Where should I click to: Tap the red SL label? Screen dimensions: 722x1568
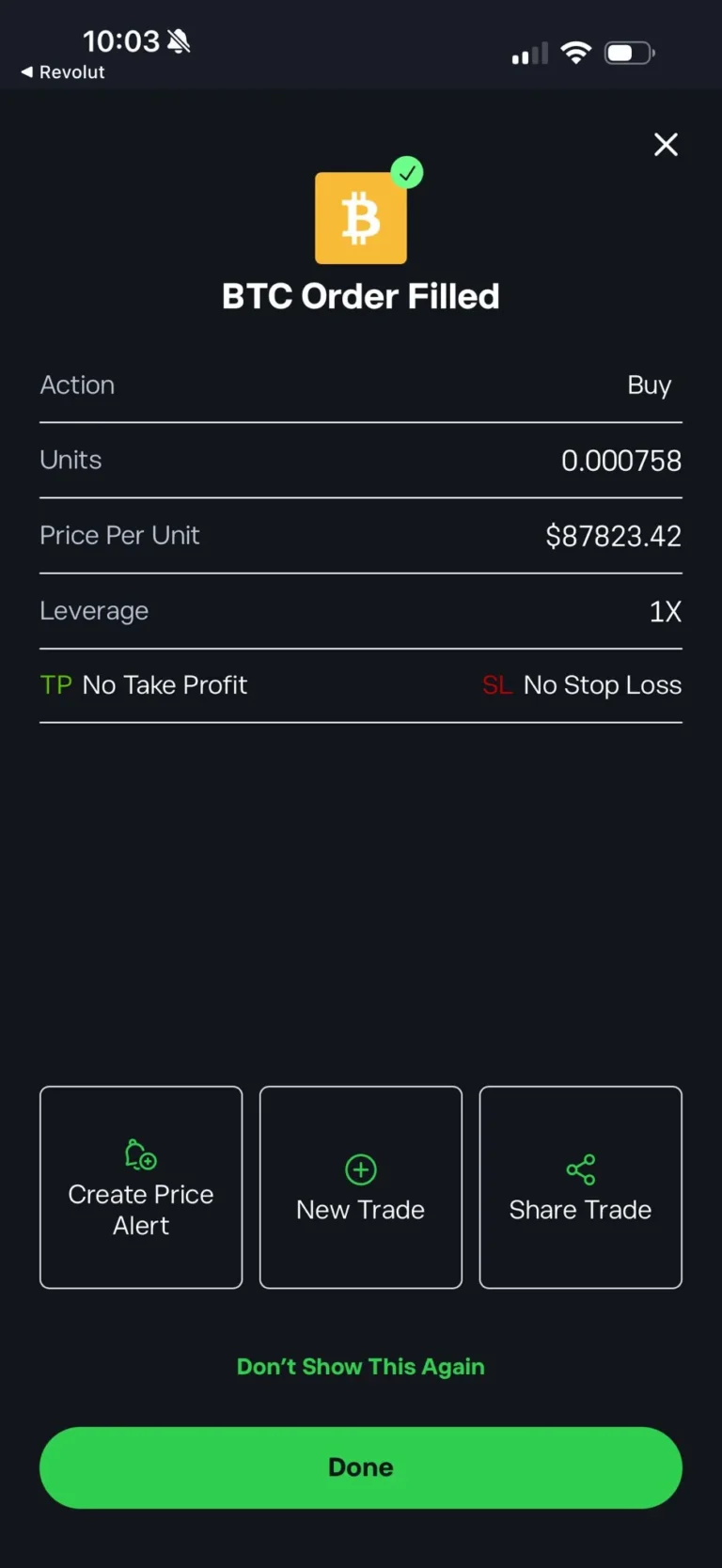tap(496, 685)
